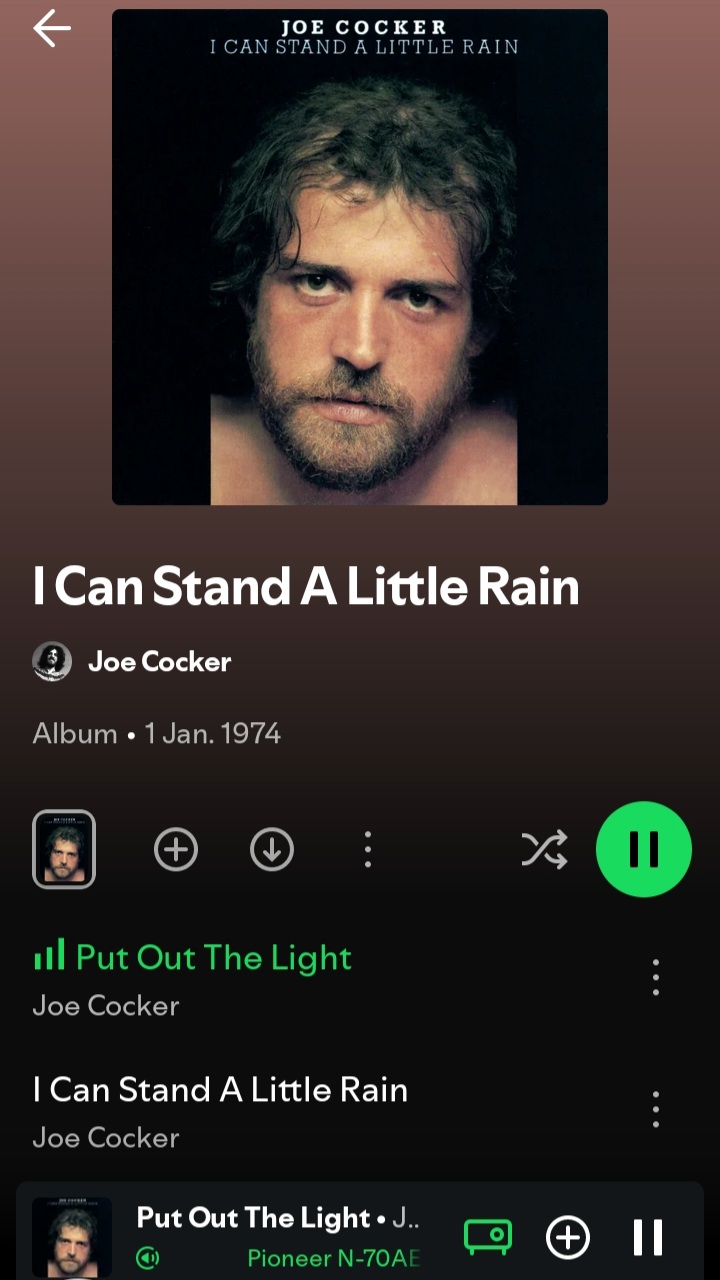Open the now-playing mini player bar
This screenshot has width=720, height=1280.
(280, 1220)
